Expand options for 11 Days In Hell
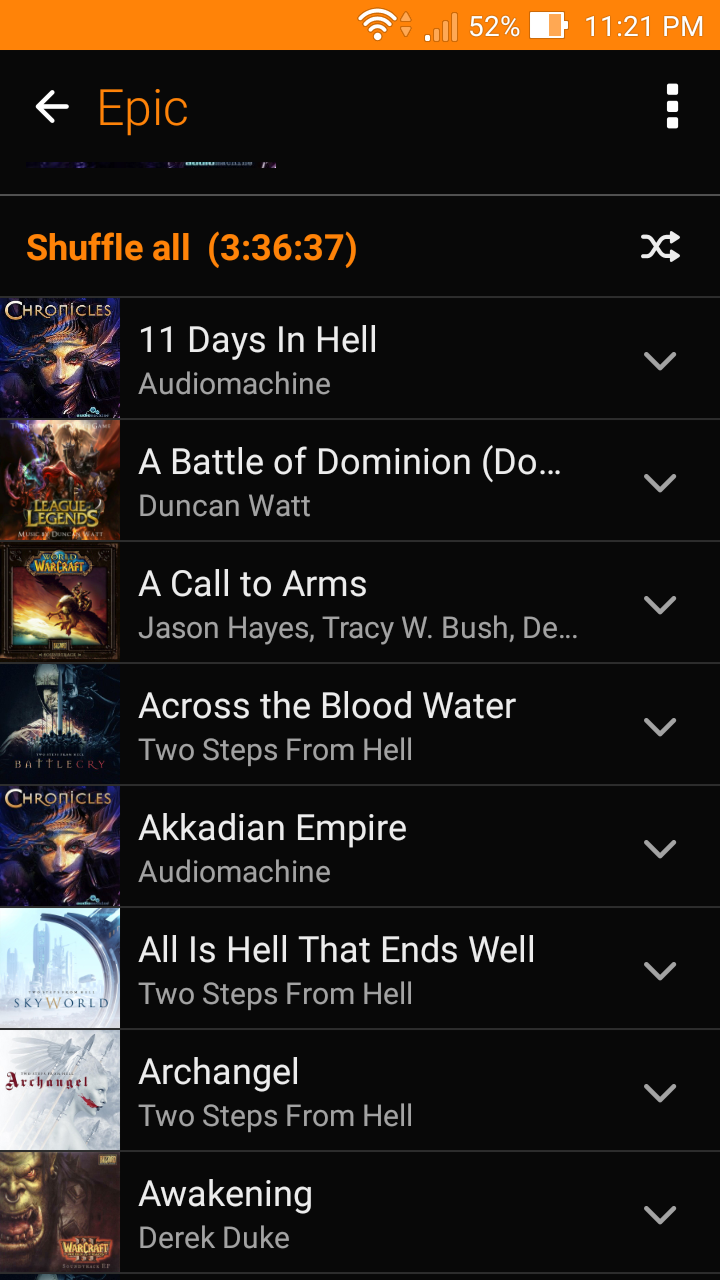Image resolution: width=720 pixels, height=1280 pixels. tap(660, 360)
